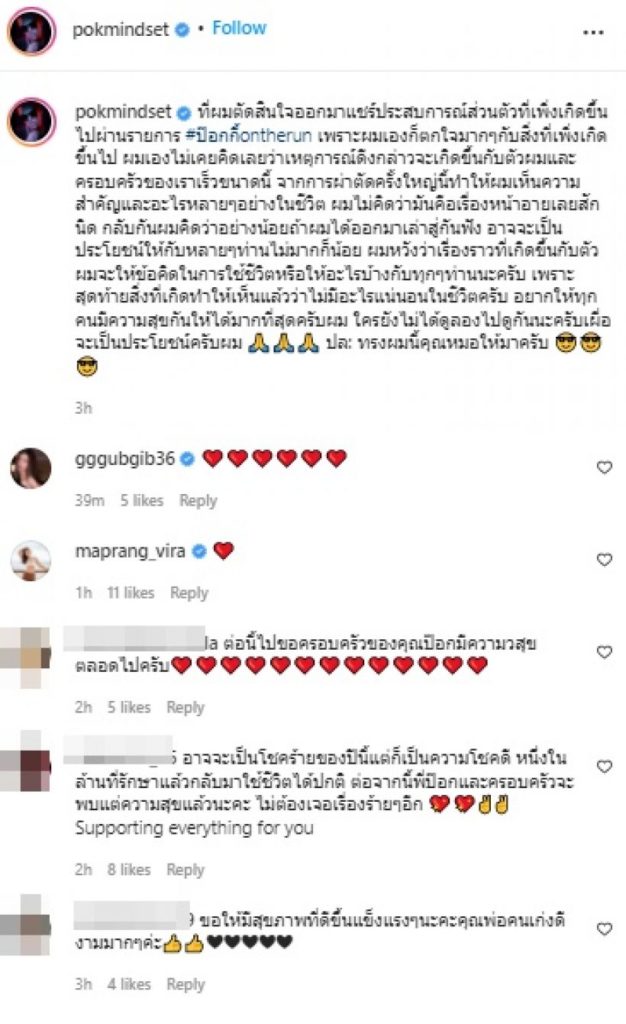The image size is (626, 1024).
Task: Reply to maprang_vira's comment
Action: click(x=189, y=592)
